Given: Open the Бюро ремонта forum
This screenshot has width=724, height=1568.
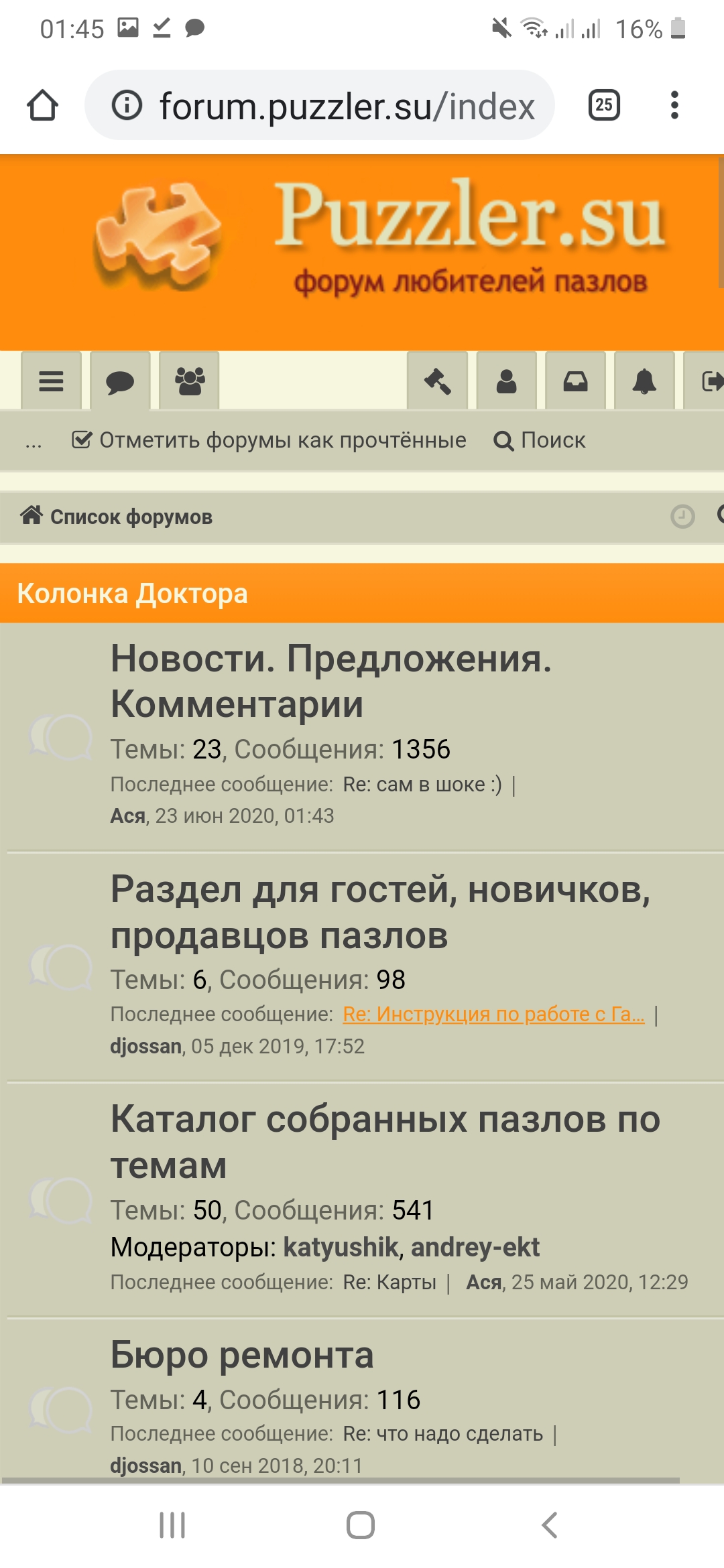Looking at the screenshot, I should (242, 1354).
